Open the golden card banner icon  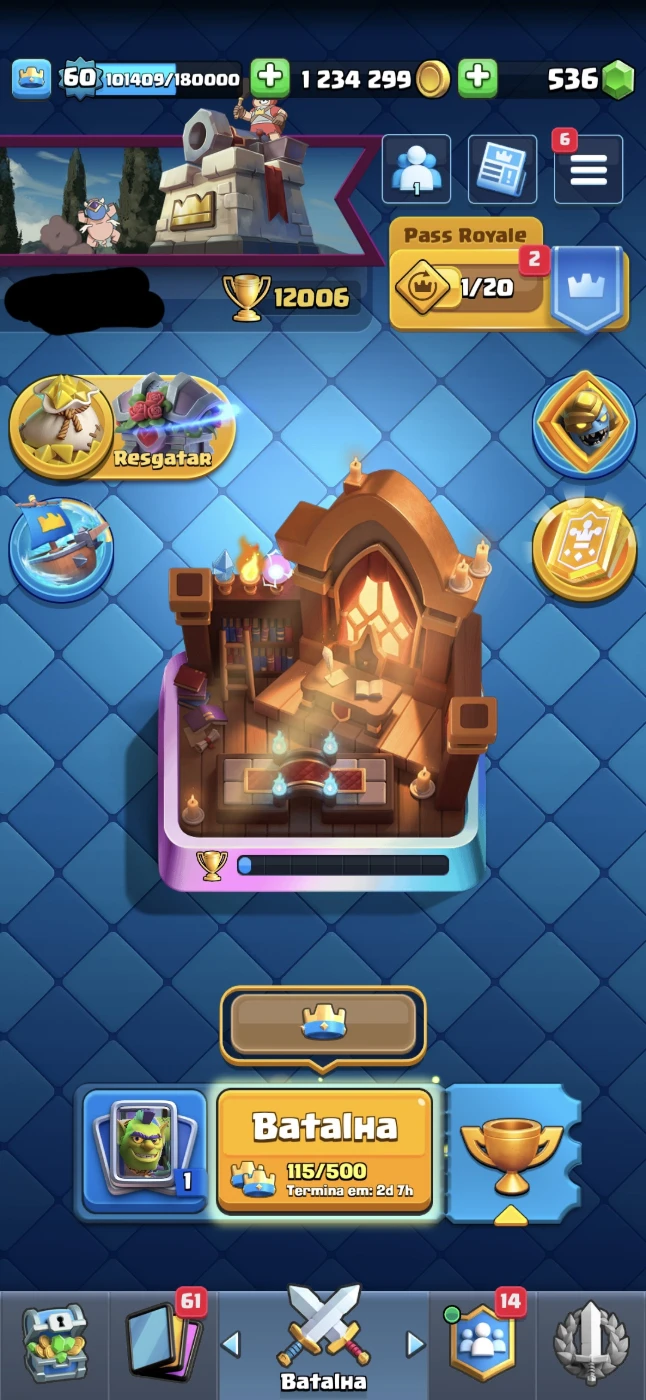[x=584, y=549]
